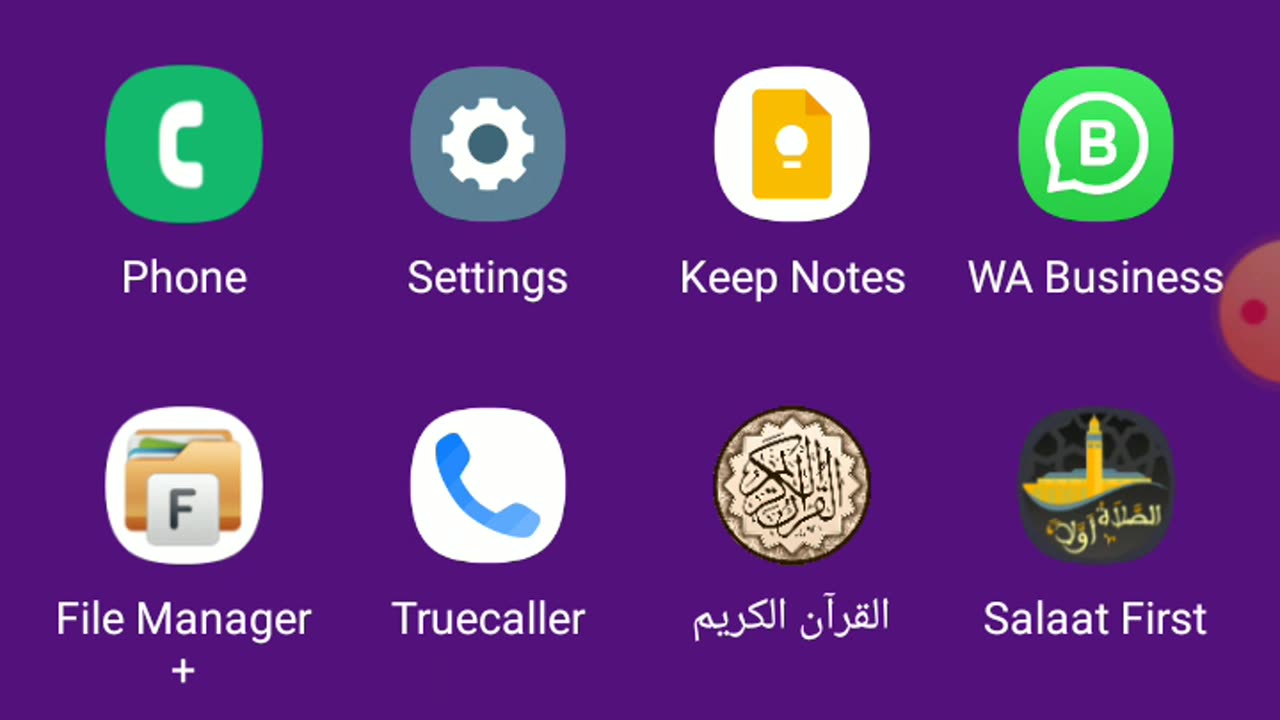The width and height of the screenshot is (1280, 720).
Task: Open Keep Notes
Action: coord(792,145)
